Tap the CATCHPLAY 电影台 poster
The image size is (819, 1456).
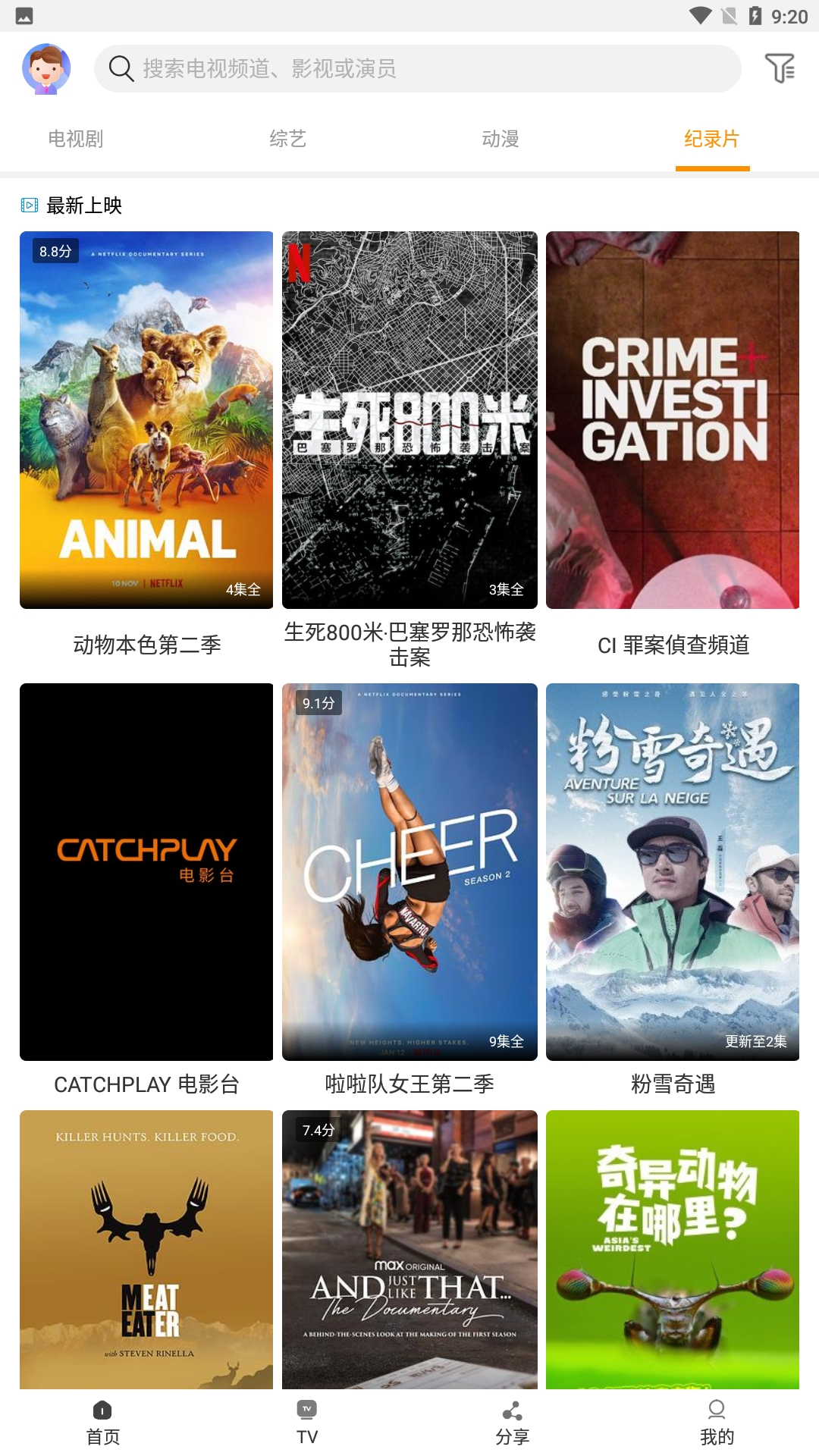(146, 872)
